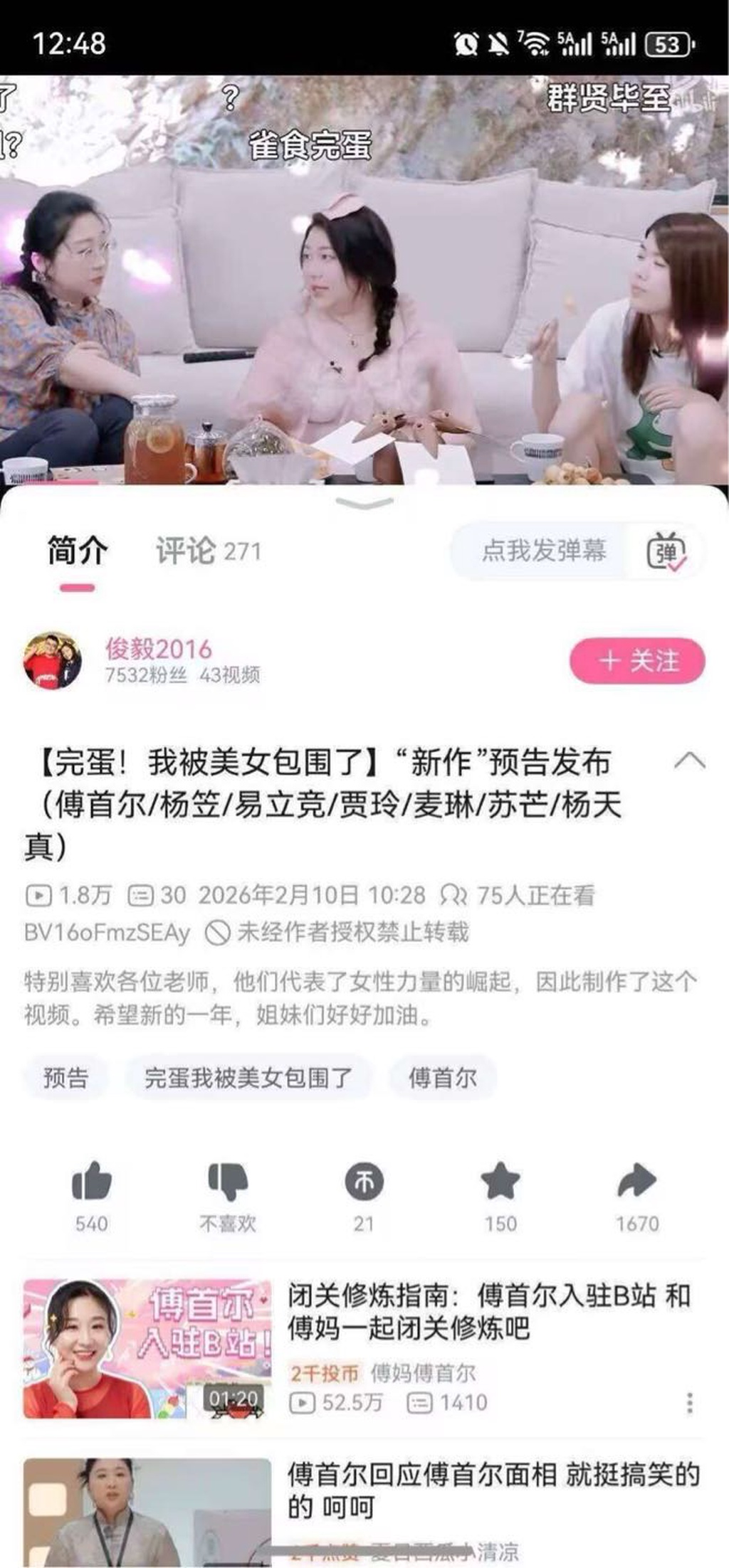Tap the video player showing 雀食完蛋
The image size is (729, 1568).
pos(364,285)
